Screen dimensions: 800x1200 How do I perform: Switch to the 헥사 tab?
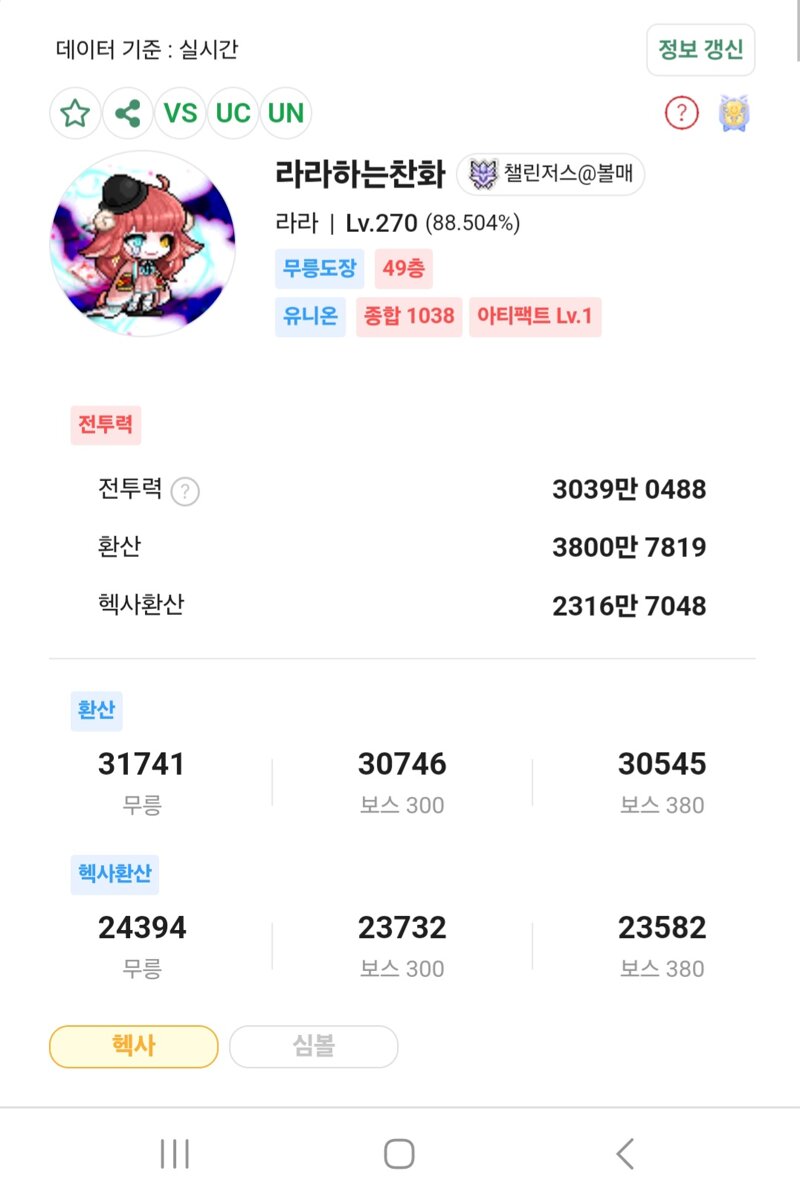(x=134, y=1046)
